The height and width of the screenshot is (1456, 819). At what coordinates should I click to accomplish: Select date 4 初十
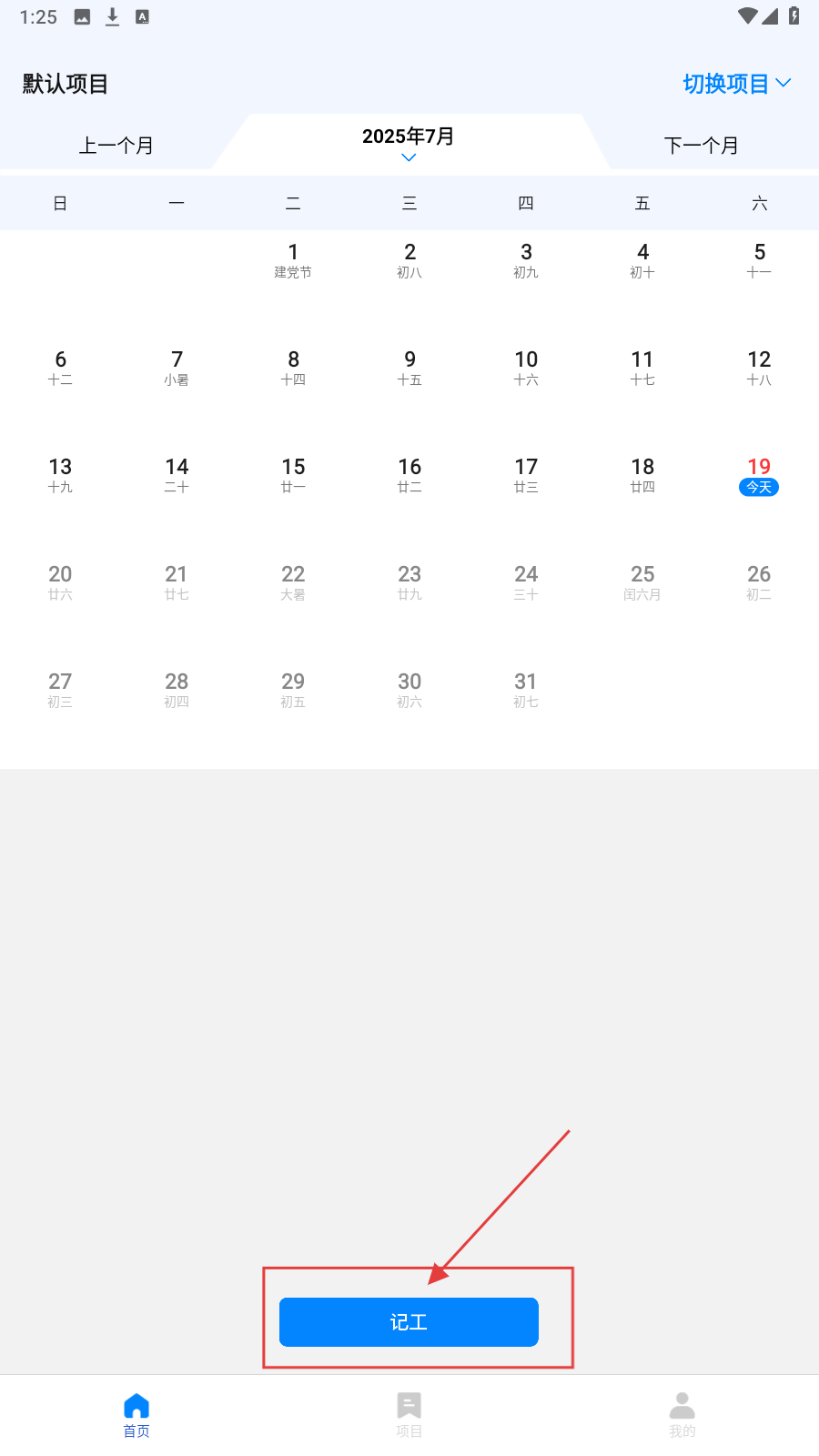[x=642, y=260]
